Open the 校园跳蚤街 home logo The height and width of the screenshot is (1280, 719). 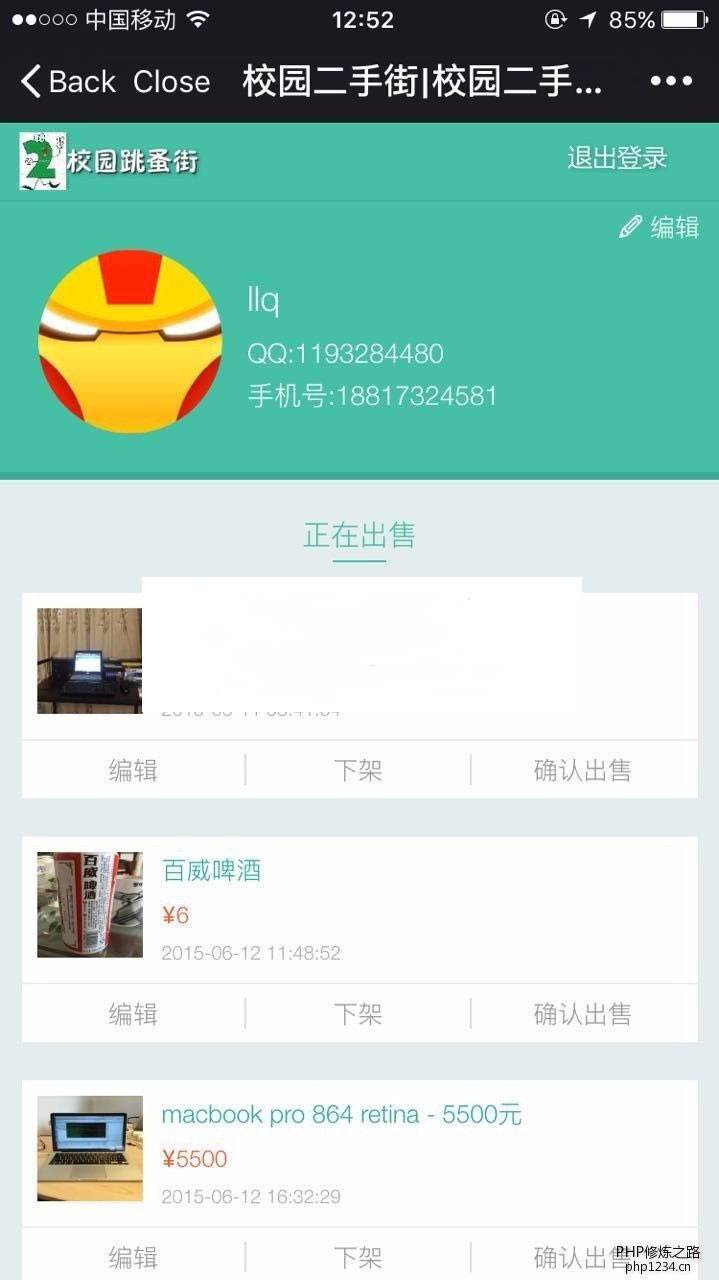[110, 161]
